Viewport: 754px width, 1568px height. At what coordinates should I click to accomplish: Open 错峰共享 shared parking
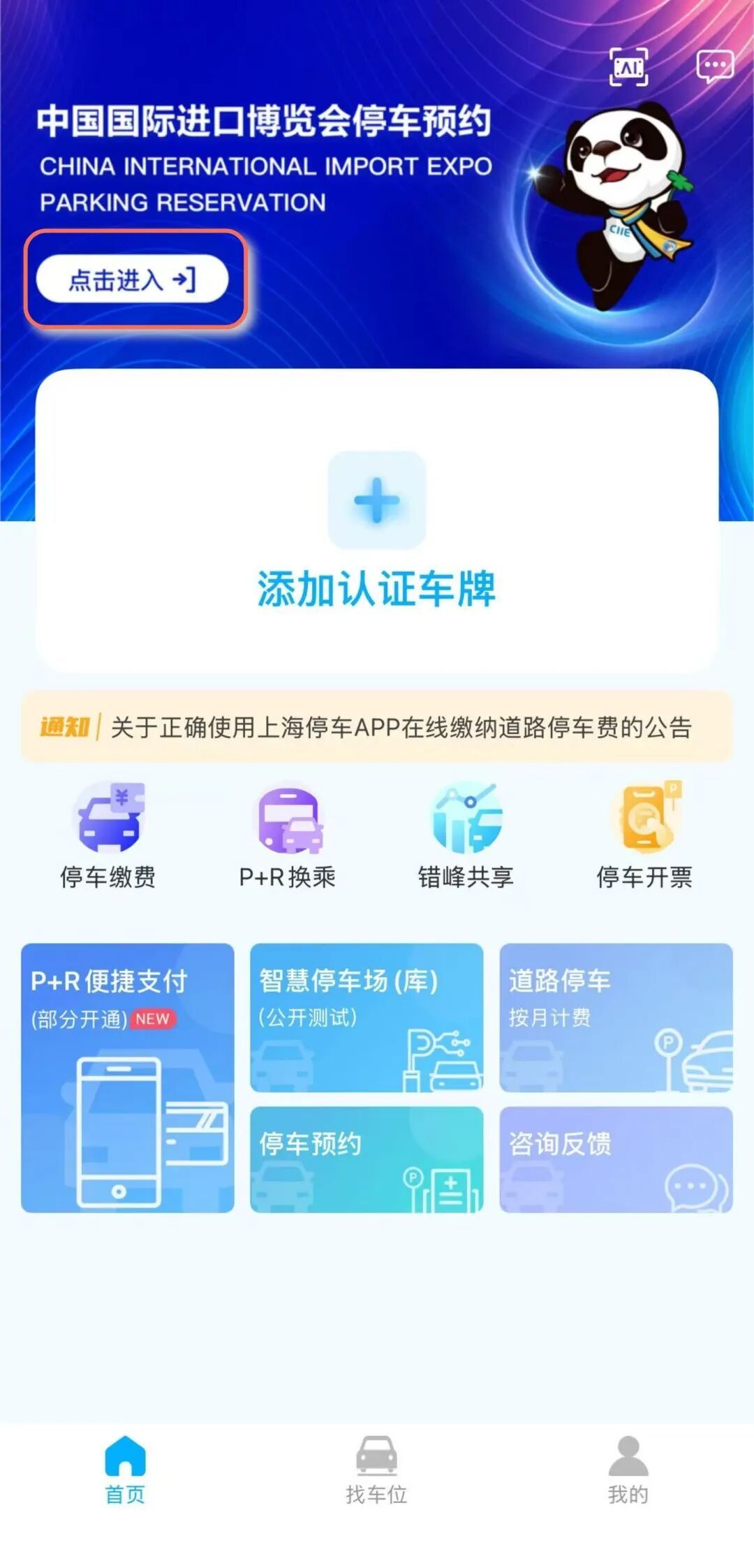point(466,835)
